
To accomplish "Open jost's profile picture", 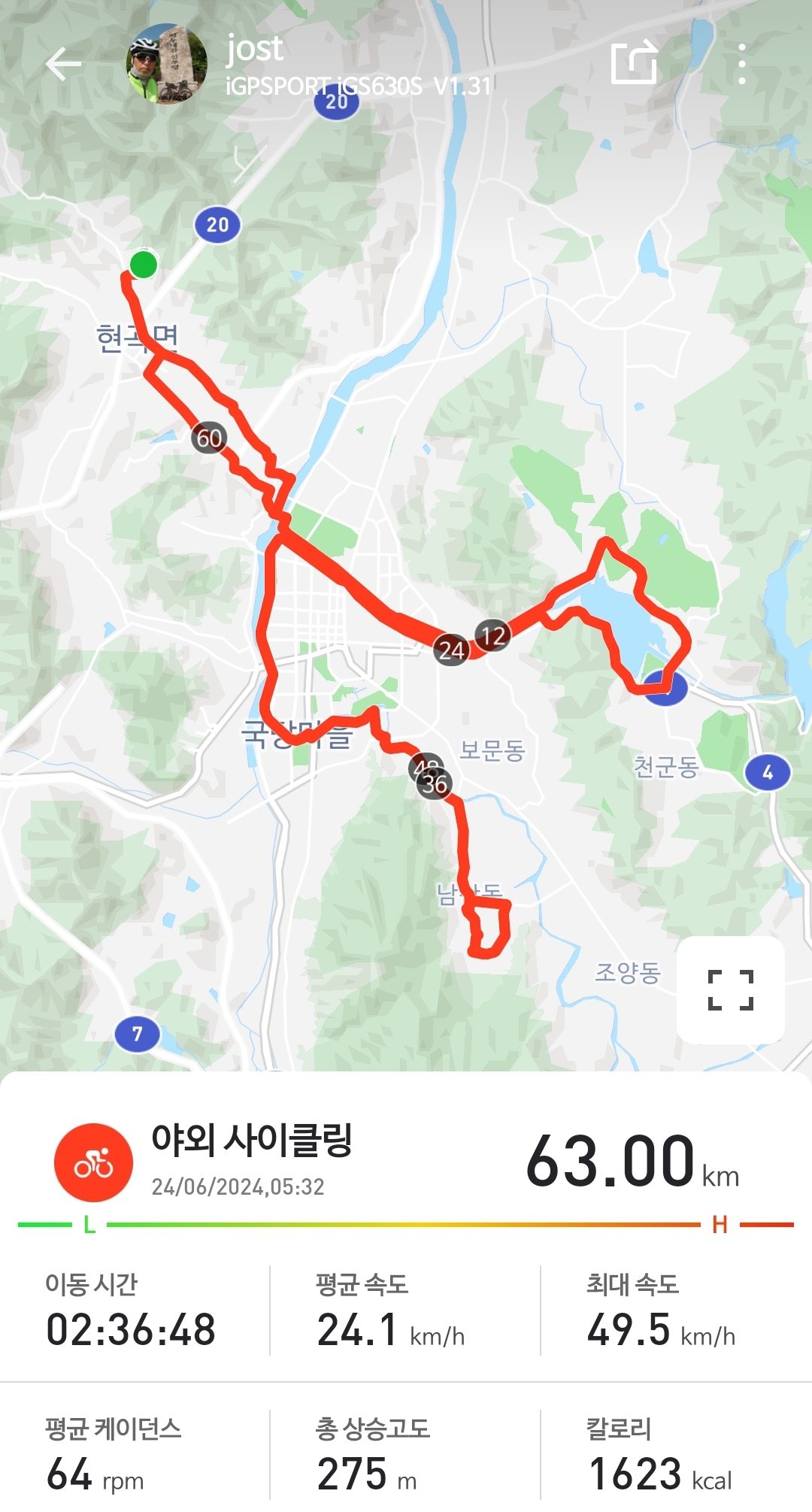I will tap(166, 64).
